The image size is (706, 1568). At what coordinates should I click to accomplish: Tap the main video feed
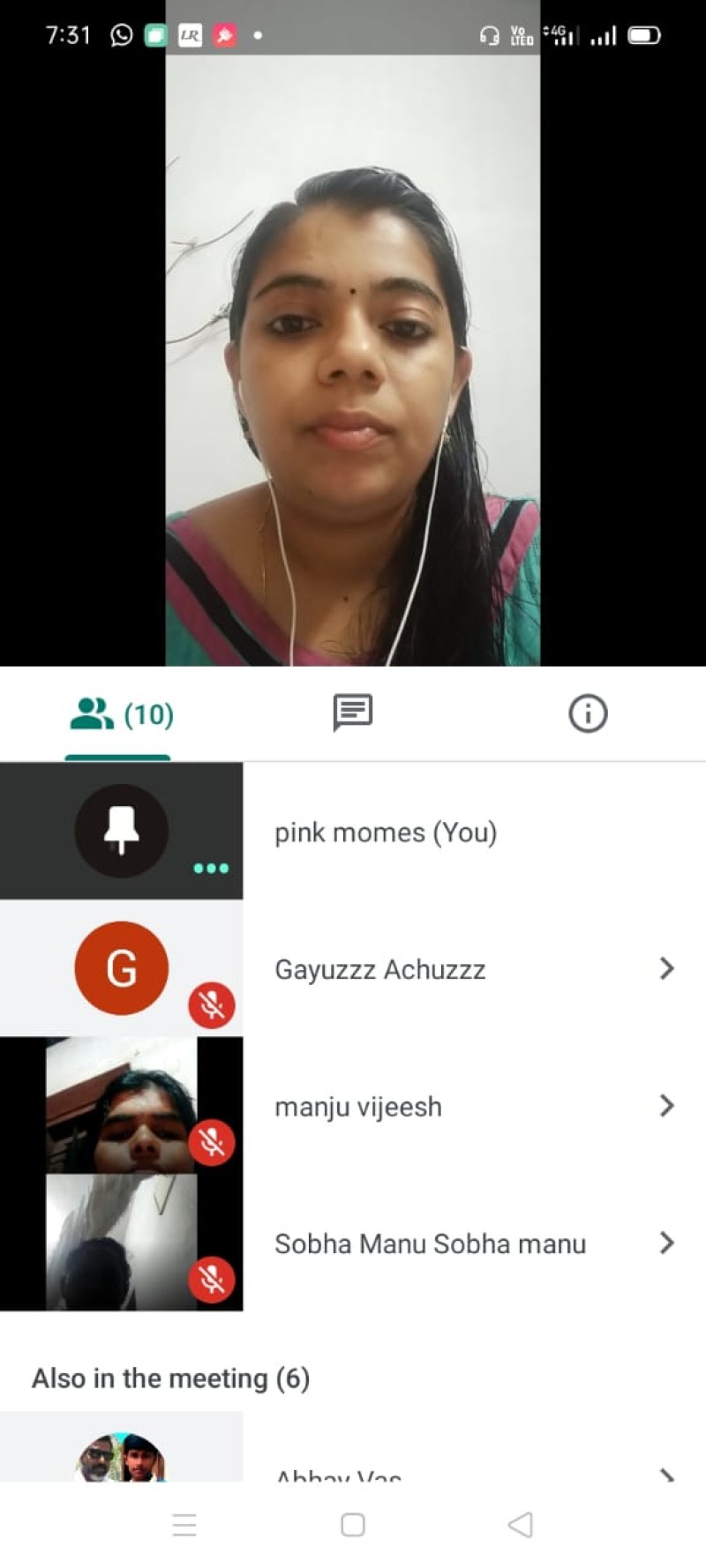click(x=353, y=362)
